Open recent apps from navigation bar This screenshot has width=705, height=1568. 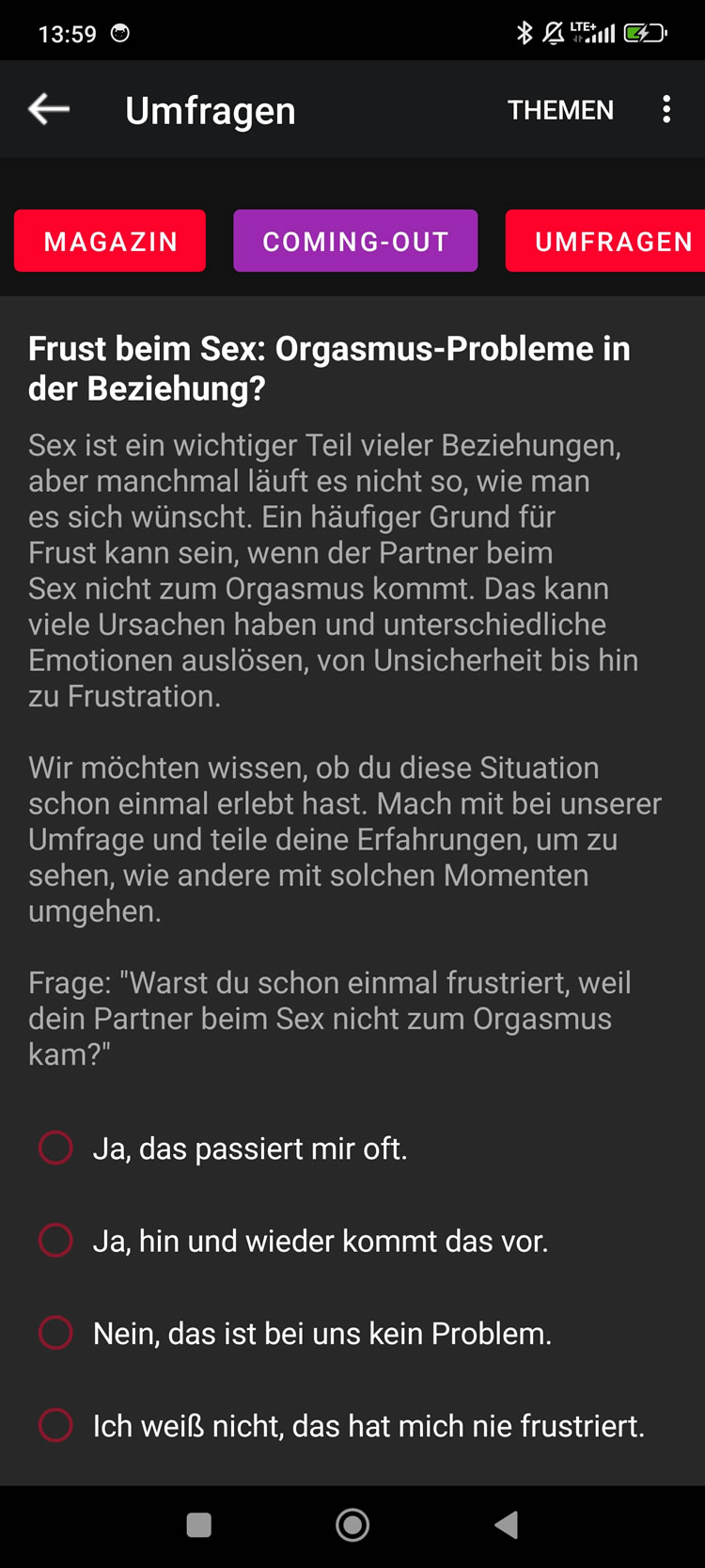click(198, 1525)
